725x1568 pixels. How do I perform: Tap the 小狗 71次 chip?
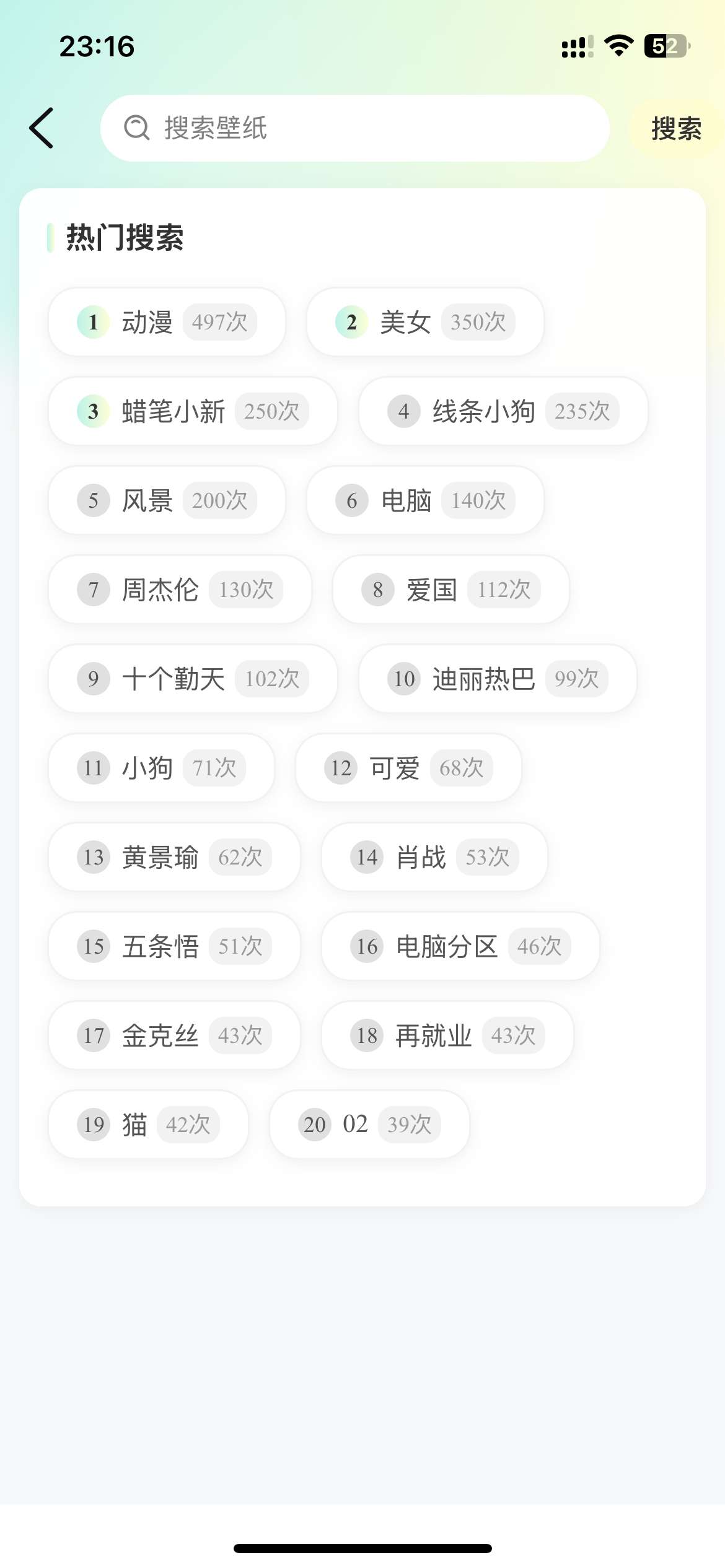click(160, 768)
